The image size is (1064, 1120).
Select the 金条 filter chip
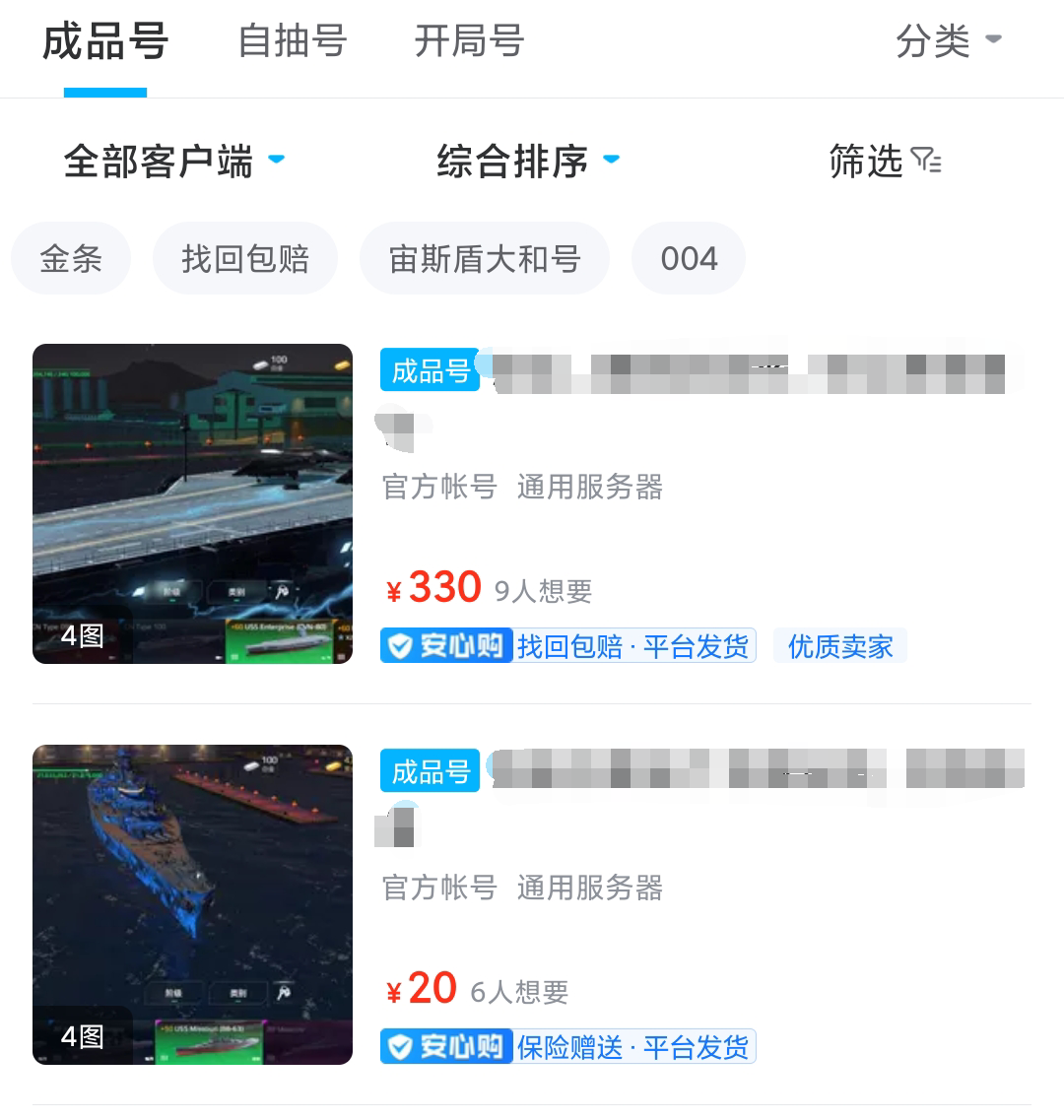pyautogui.click(x=71, y=259)
